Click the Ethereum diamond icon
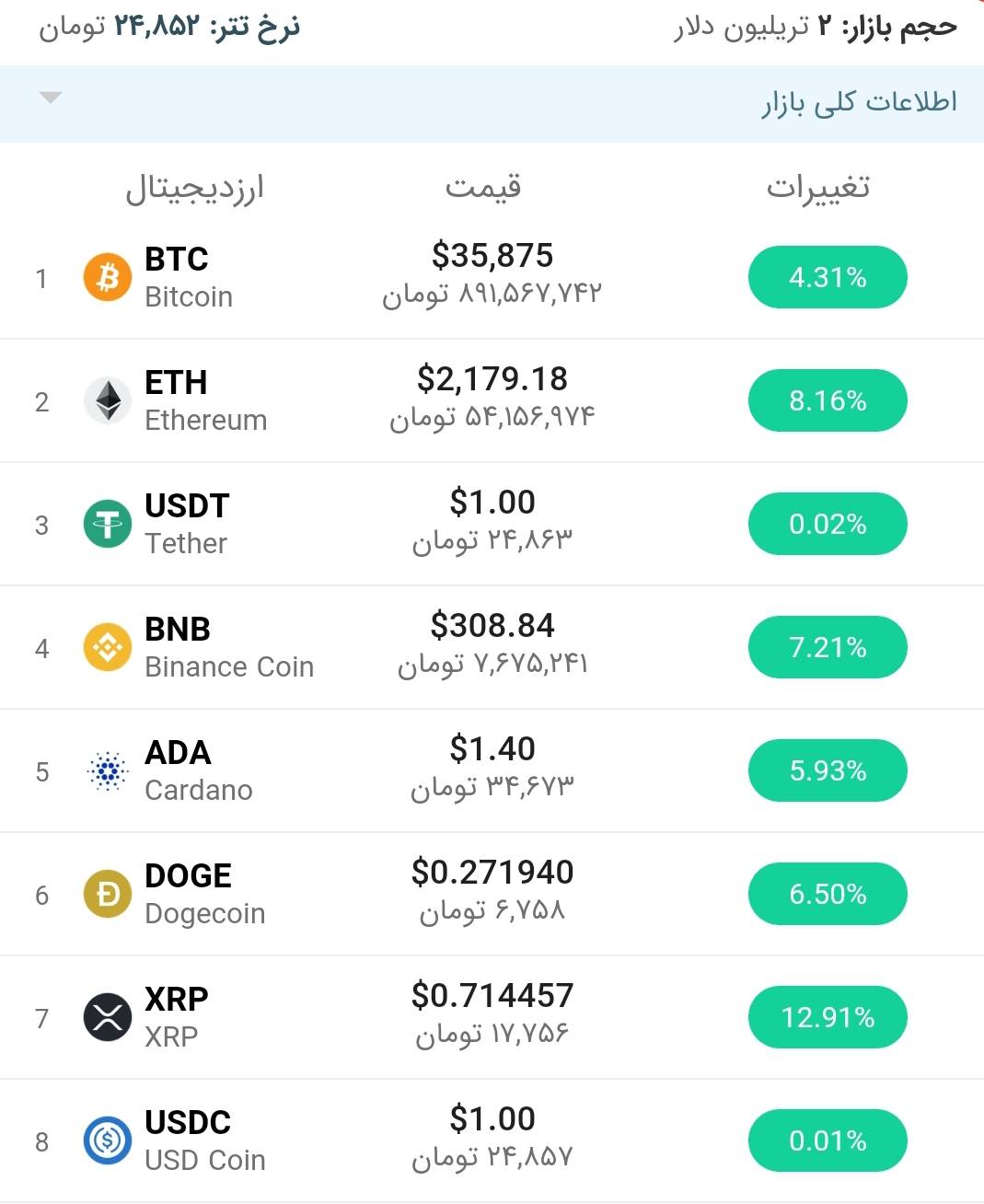The width and height of the screenshot is (984, 1204). pos(107,399)
